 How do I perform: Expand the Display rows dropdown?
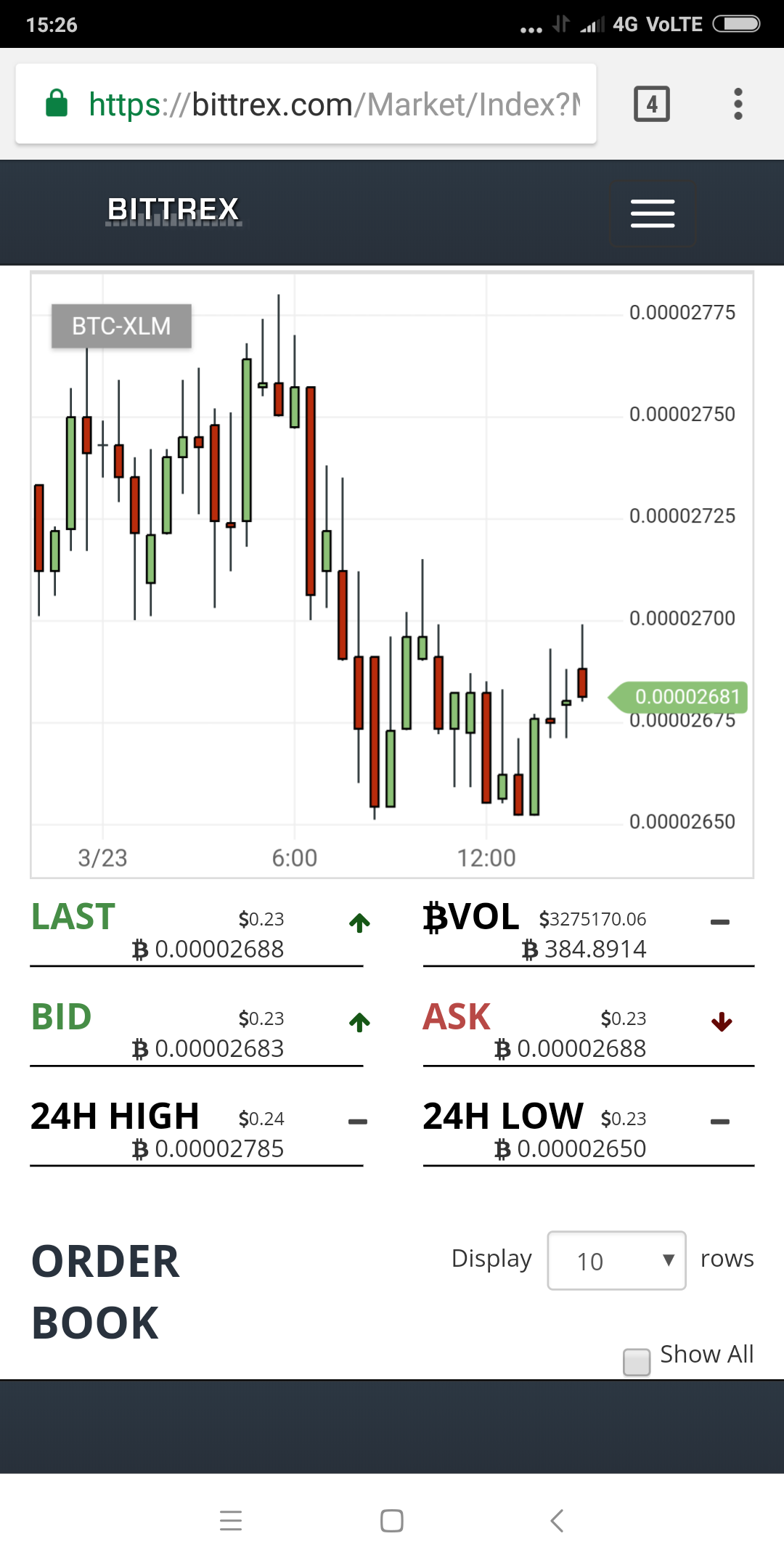pyautogui.click(x=616, y=1260)
